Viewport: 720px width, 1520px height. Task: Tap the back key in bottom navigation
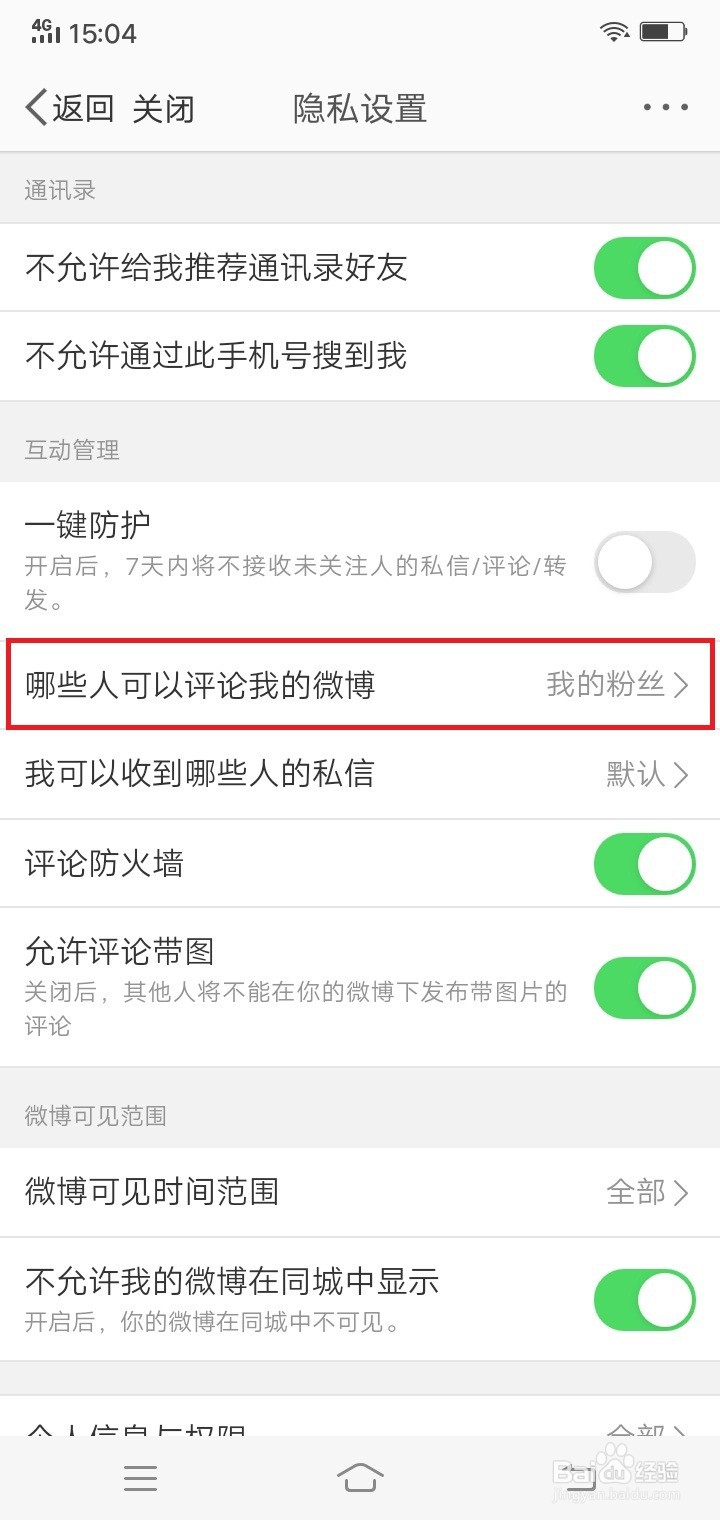click(580, 1477)
